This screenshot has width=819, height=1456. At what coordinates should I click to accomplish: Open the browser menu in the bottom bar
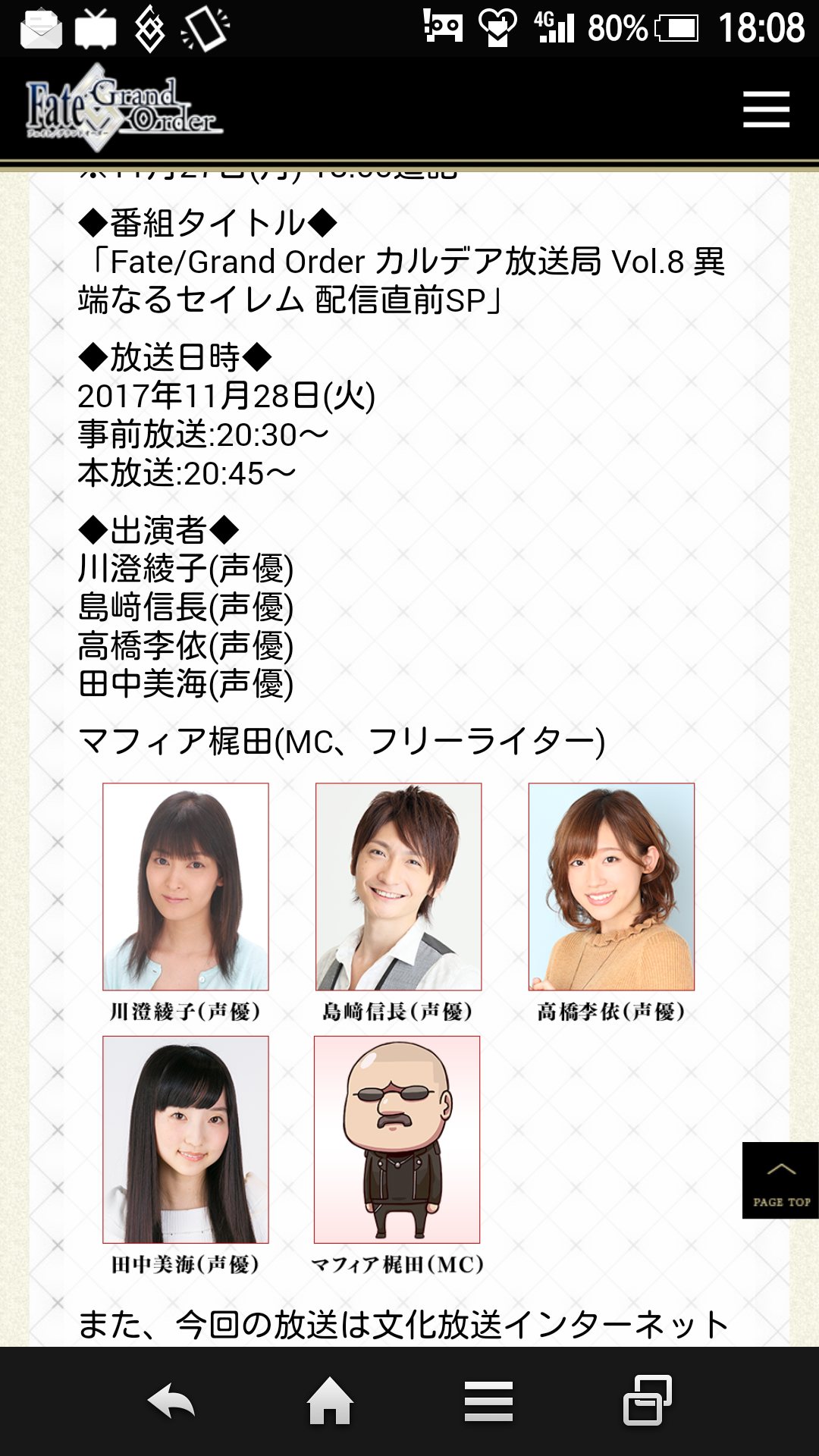[488, 1401]
